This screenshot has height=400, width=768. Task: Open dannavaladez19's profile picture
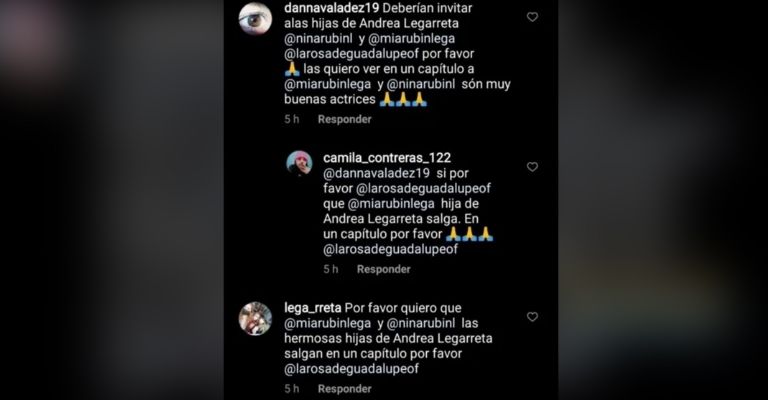coord(255,18)
